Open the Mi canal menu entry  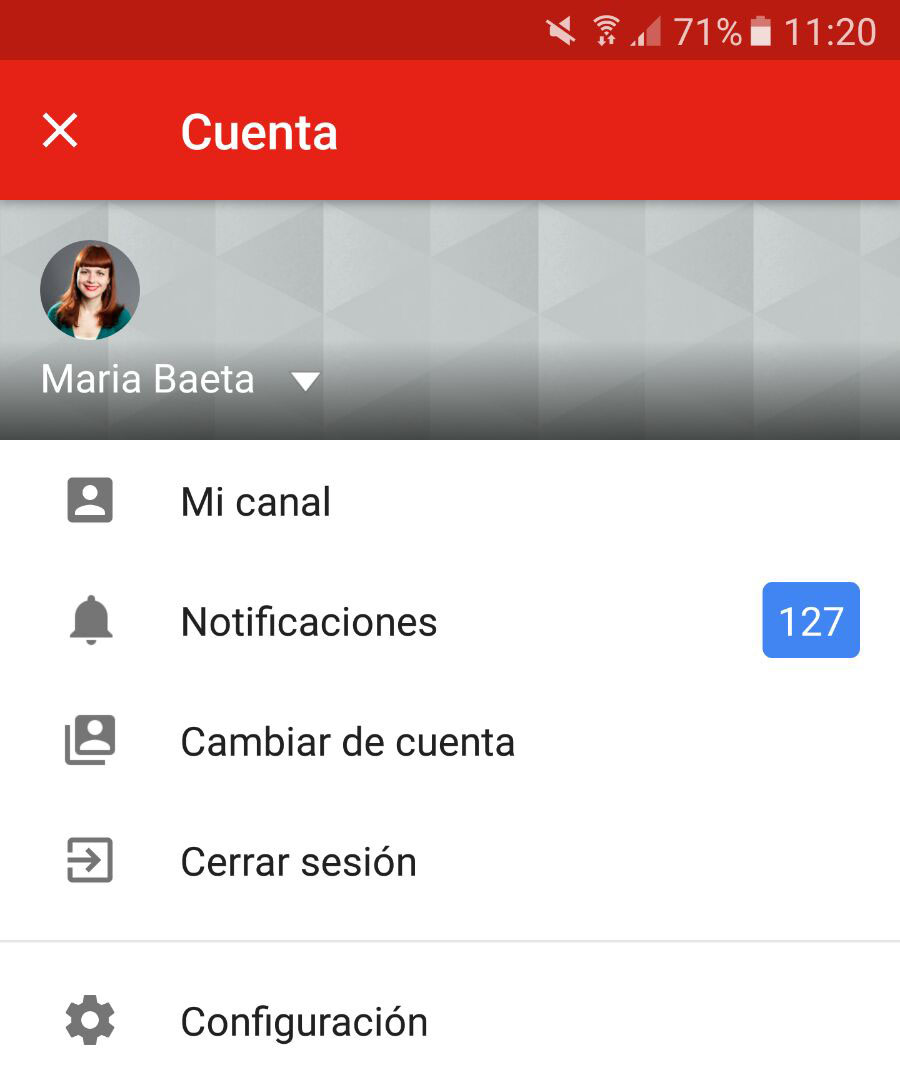[x=255, y=500]
